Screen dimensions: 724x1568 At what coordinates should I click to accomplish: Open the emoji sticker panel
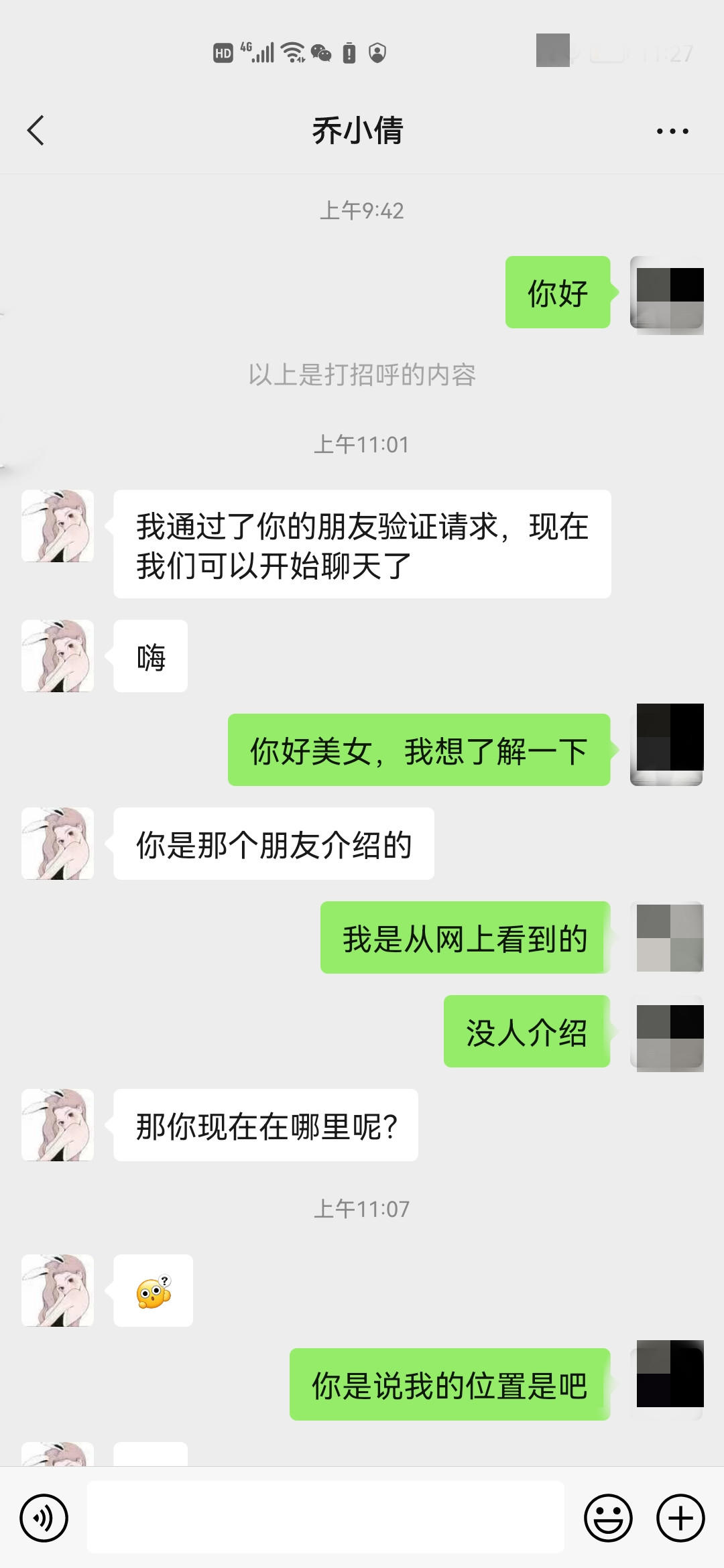coord(608,1518)
